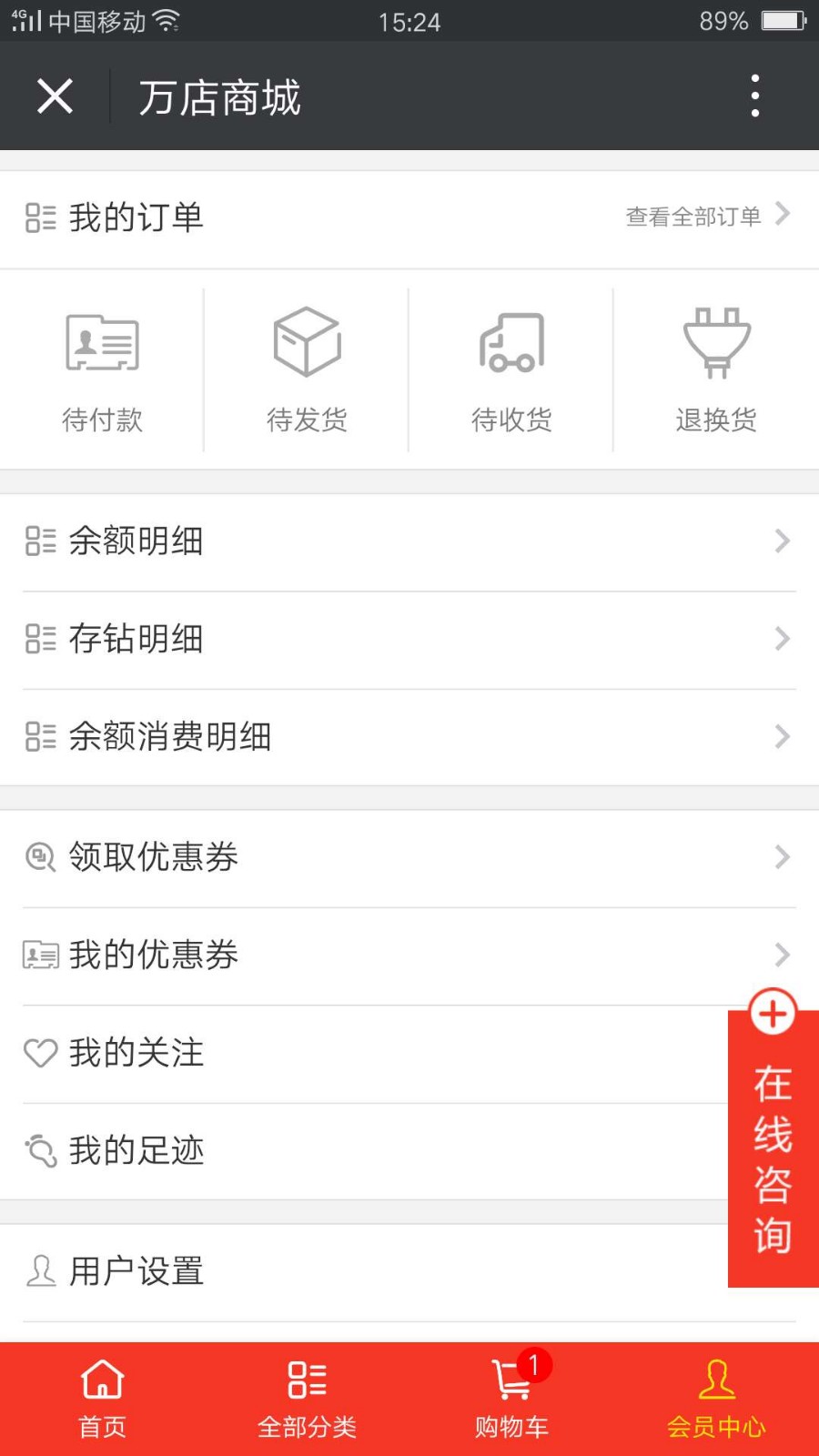Open the three-dot overflow menu

(754, 96)
